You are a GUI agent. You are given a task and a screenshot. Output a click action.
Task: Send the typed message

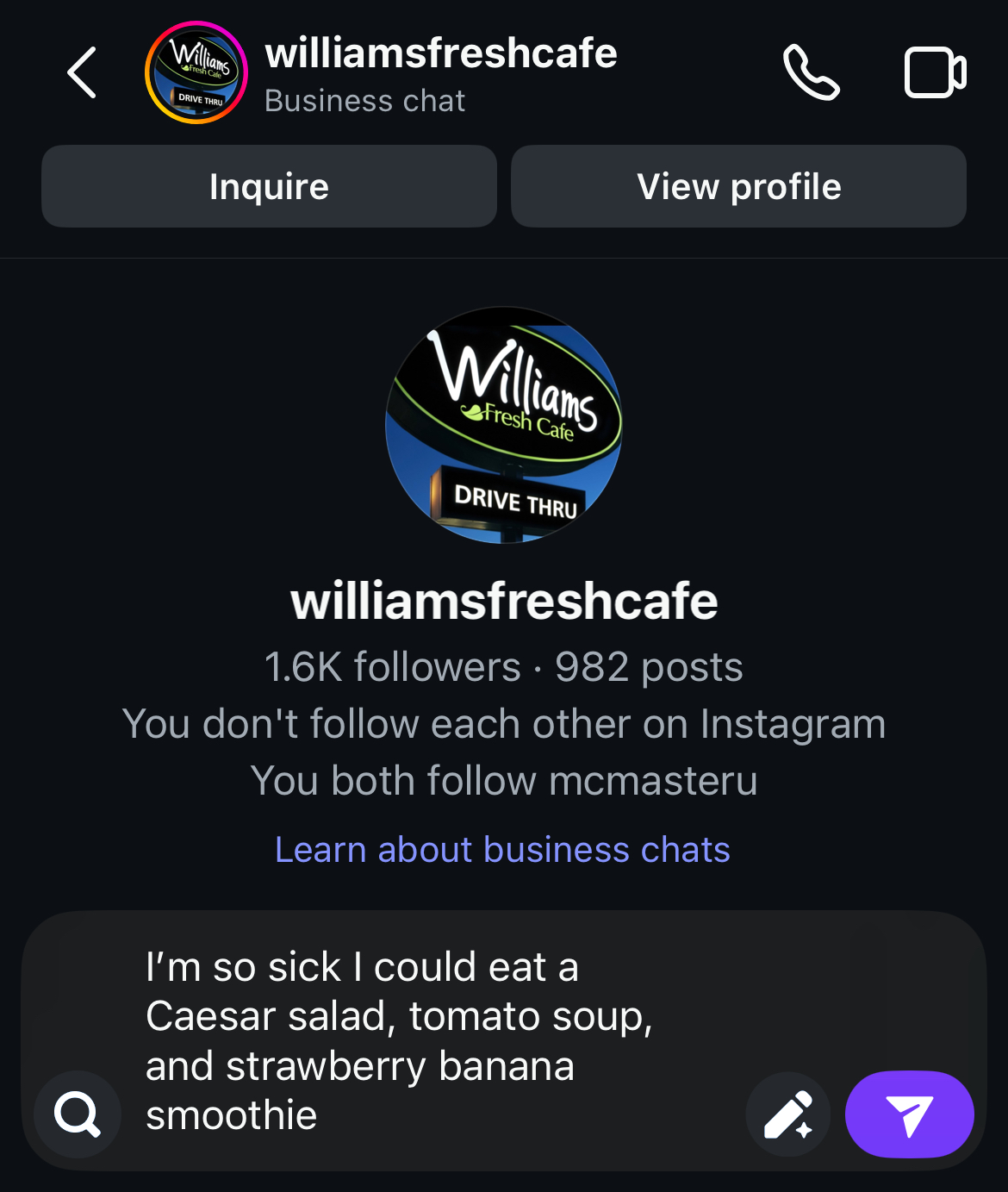coord(909,1114)
